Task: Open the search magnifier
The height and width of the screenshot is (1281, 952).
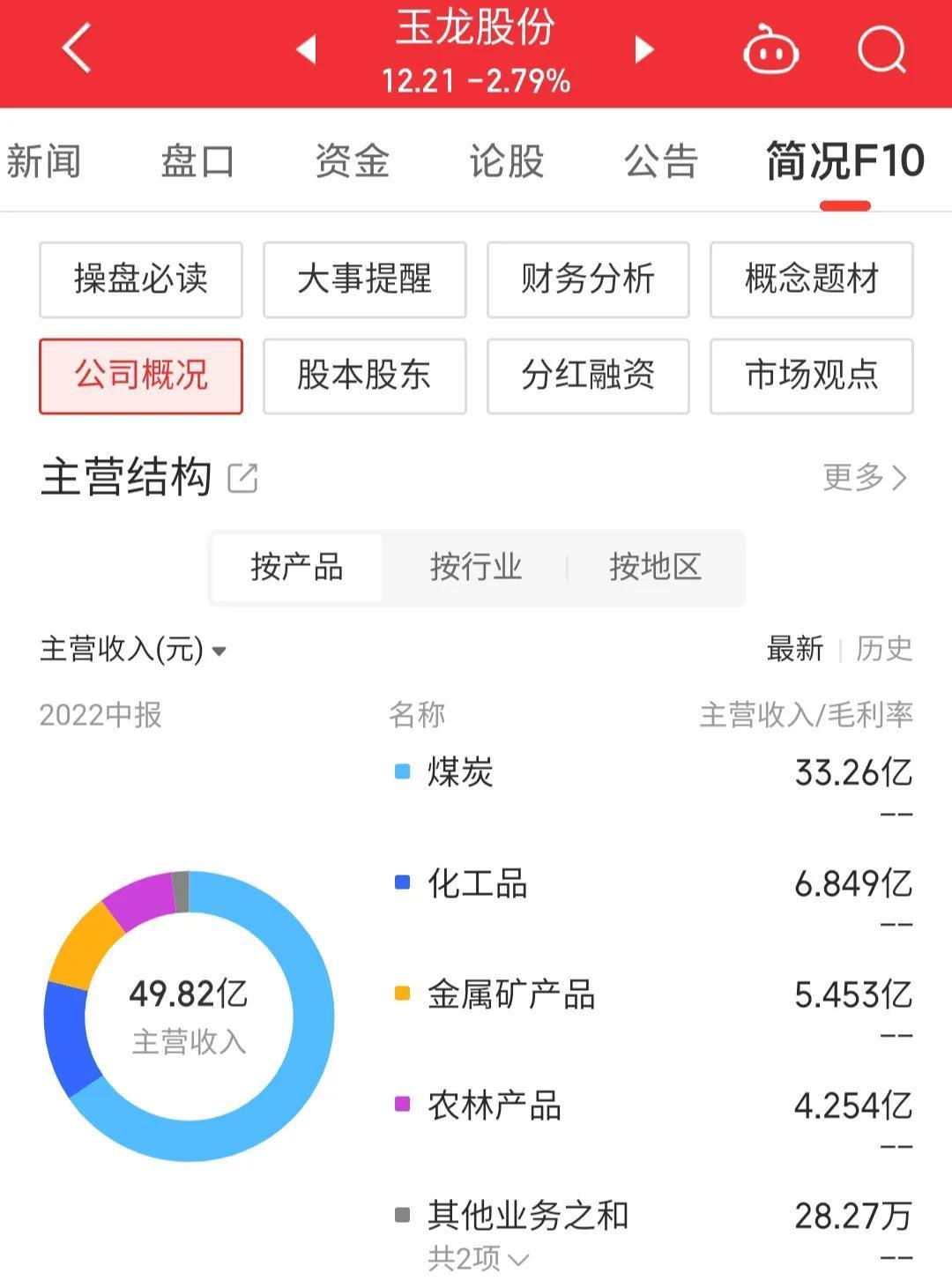Action: (881, 49)
